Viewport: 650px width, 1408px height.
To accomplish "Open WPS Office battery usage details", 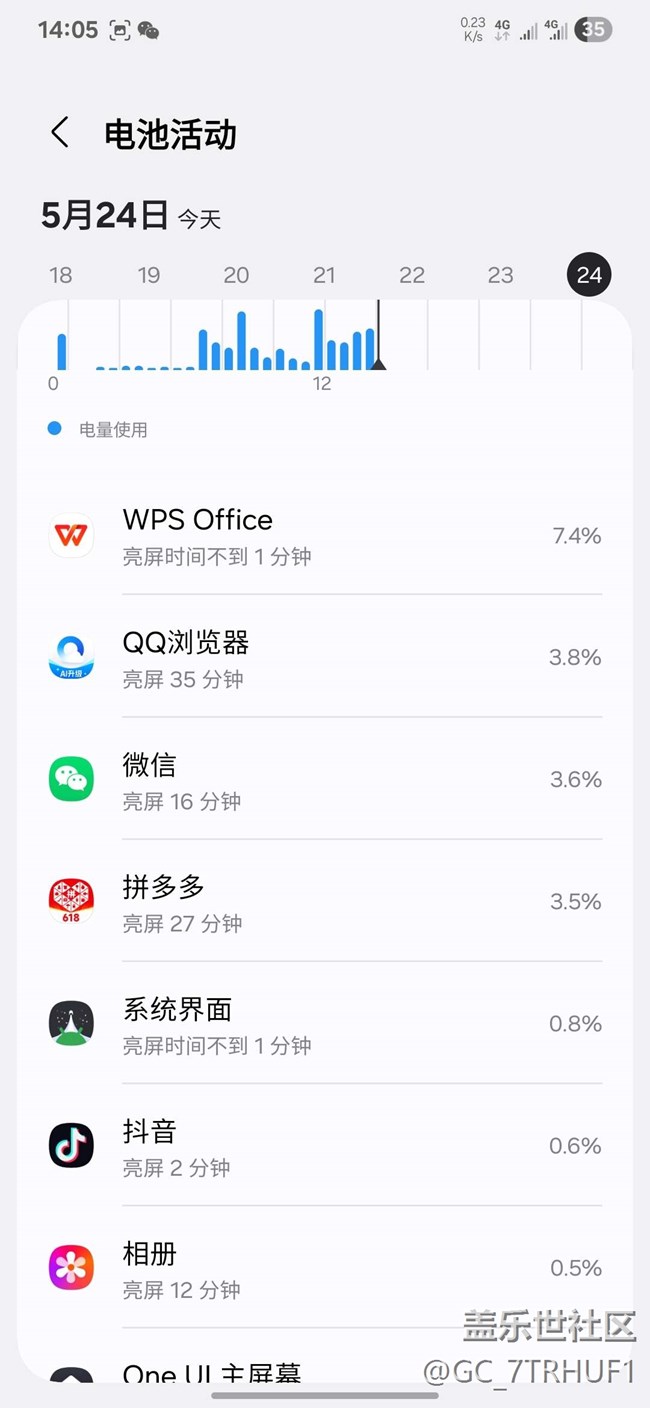I will pos(325,536).
